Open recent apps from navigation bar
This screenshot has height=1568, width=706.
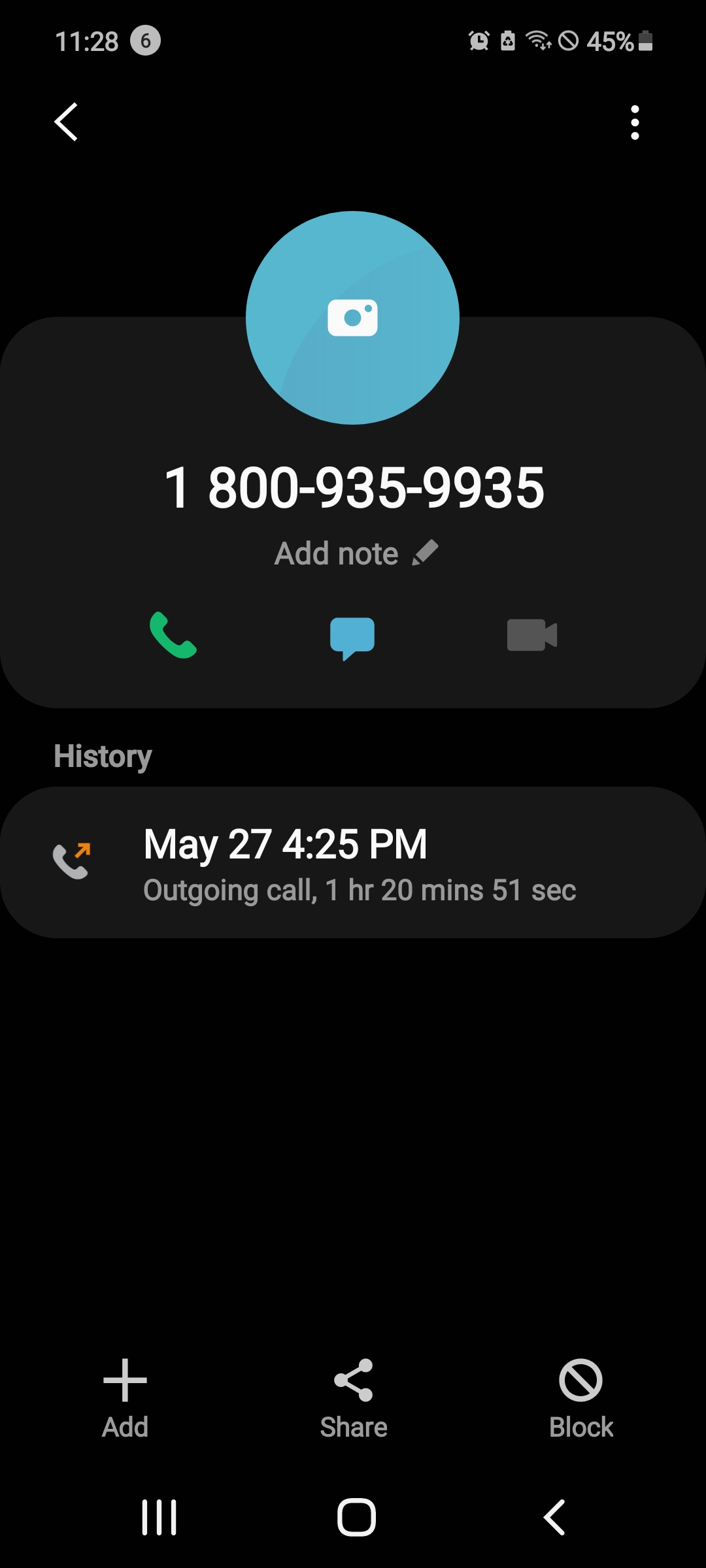tap(159, 1517)
